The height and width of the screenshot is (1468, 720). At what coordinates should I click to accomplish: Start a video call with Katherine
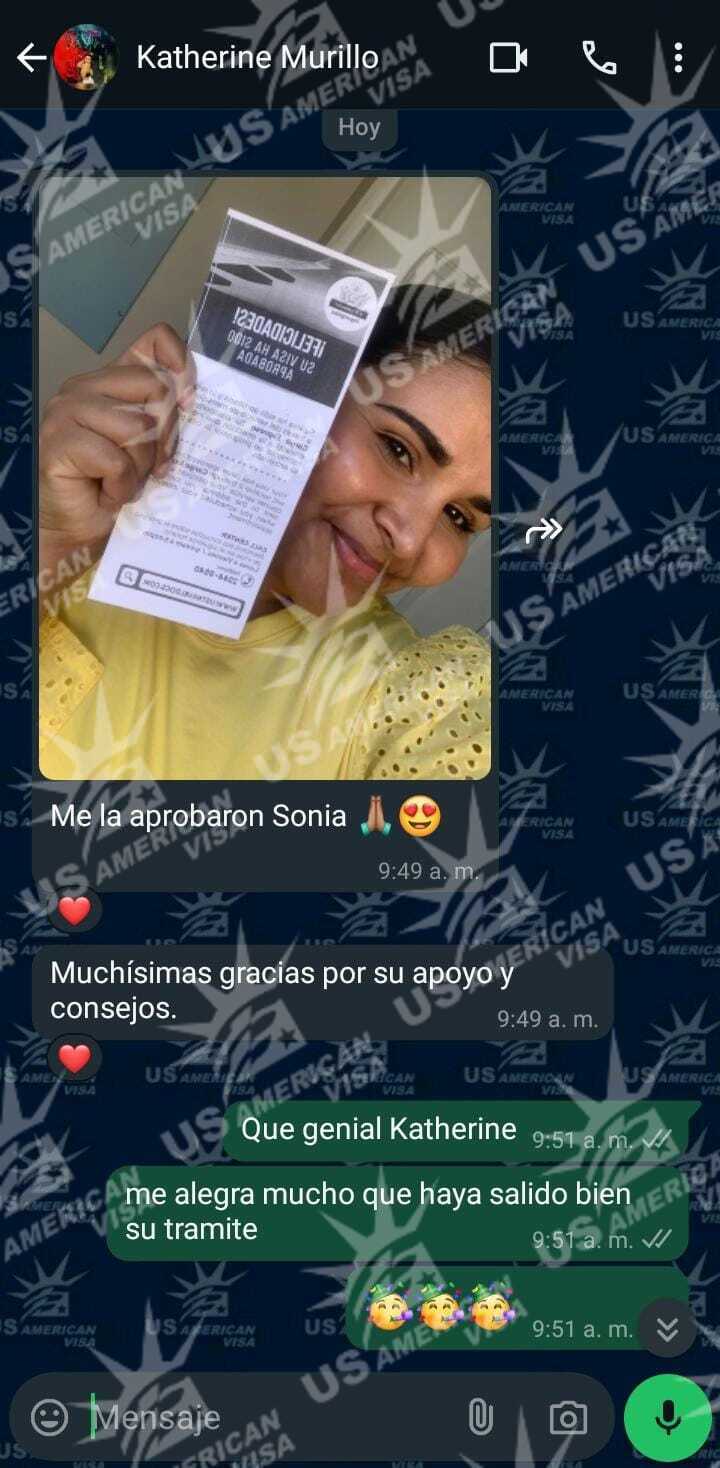(x=508, y=58)
